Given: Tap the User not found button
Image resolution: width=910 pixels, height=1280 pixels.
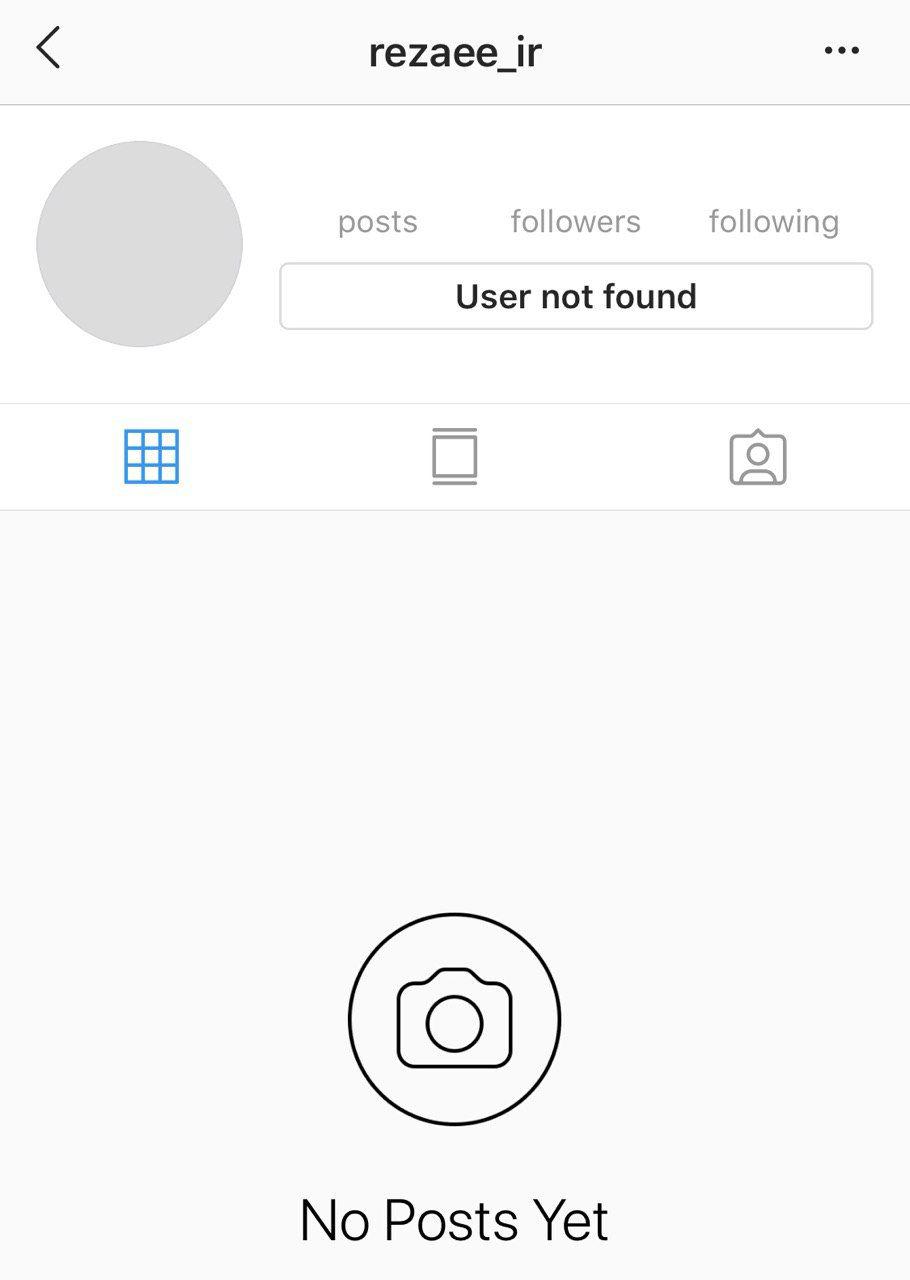Looking at the screenshot, I should coord(576,296).
